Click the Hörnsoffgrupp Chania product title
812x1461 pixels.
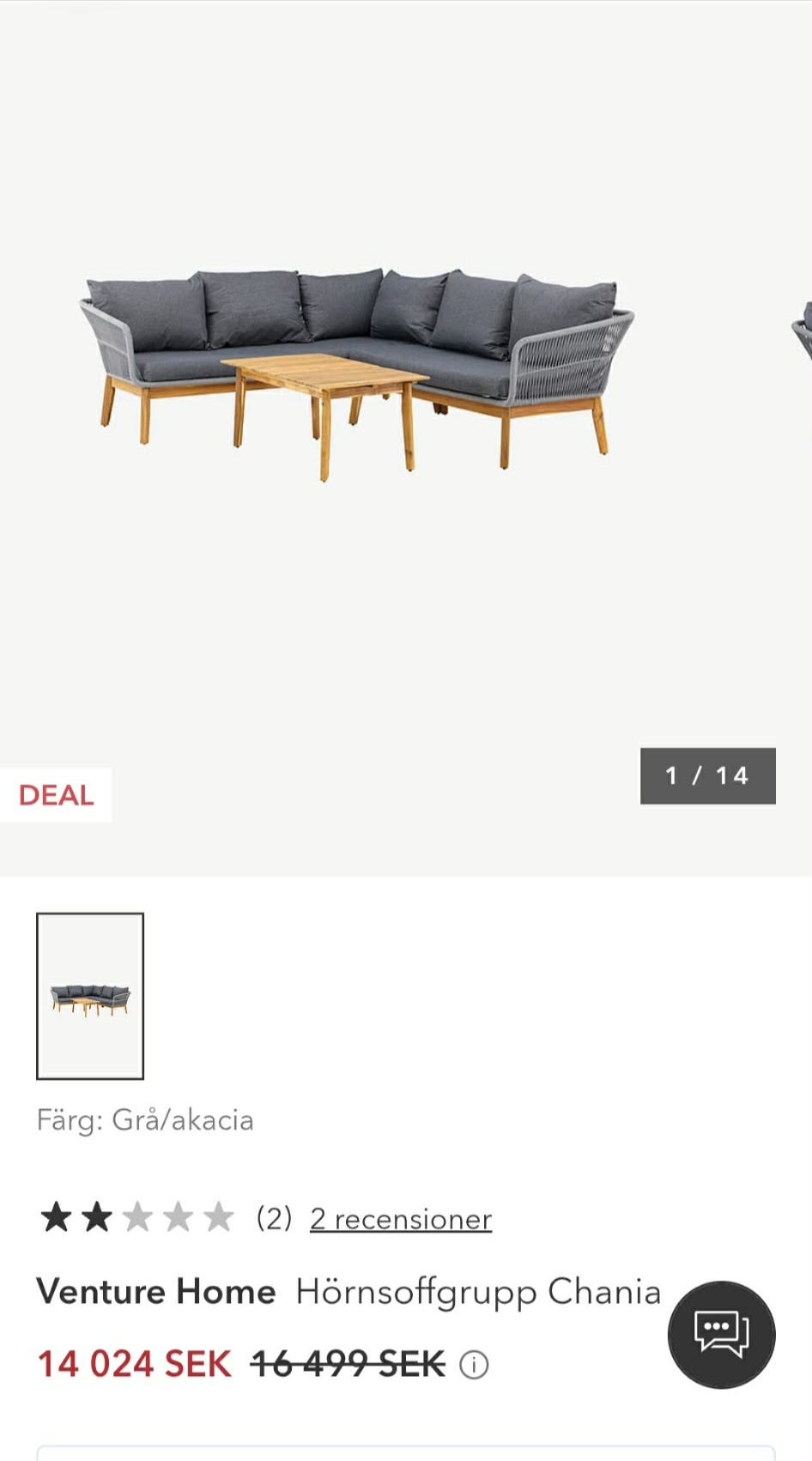[x=478, y=1290]
